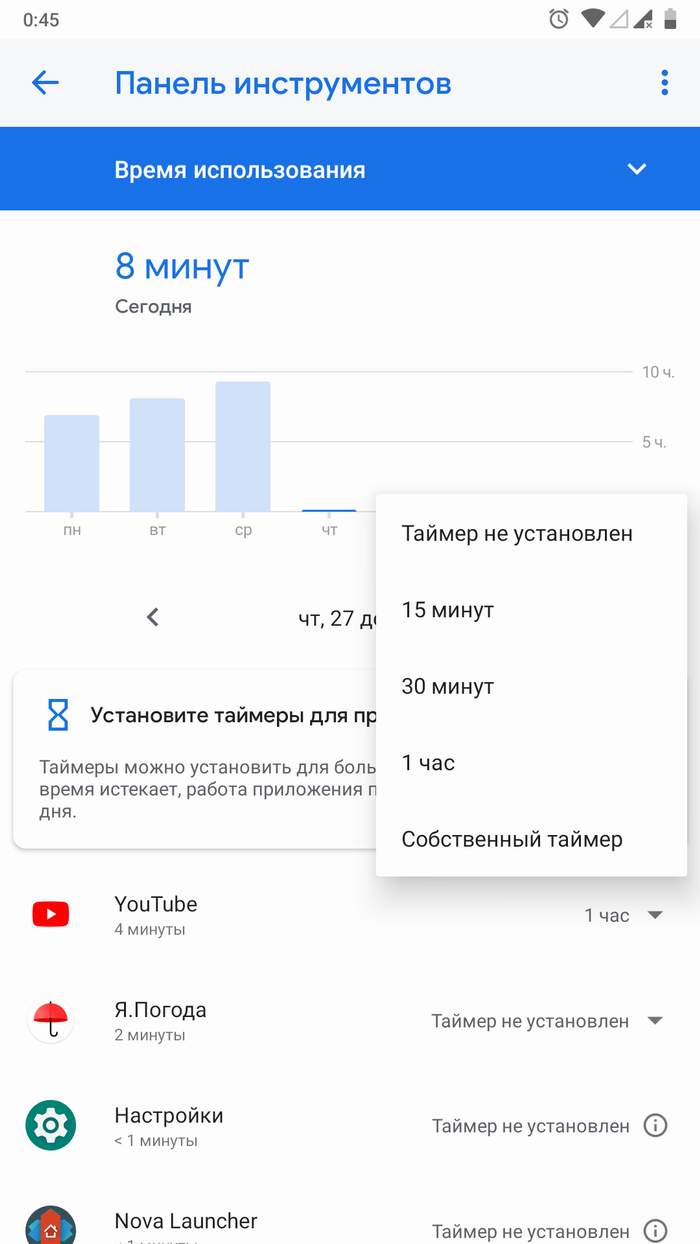Screen dimensions: 700x1244
Task: Open the YouTube timer dropdown
Action: click(x=624, y=915)
